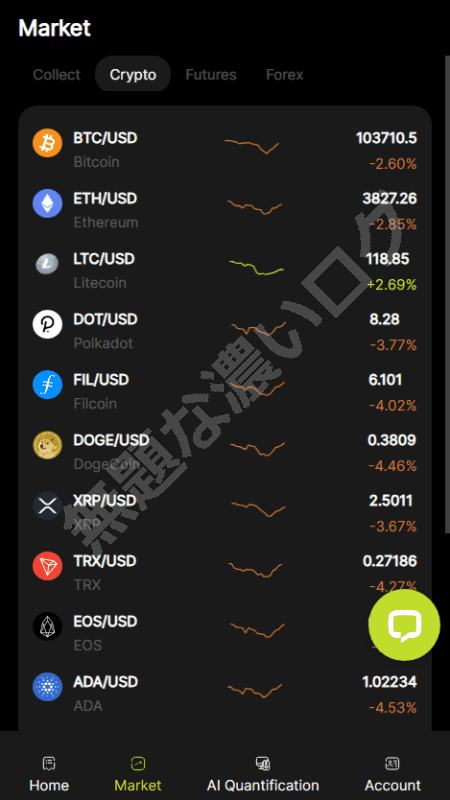Switch to the Collect tab
This screenshot has height=800, width=450.
[x=57, y=74]
